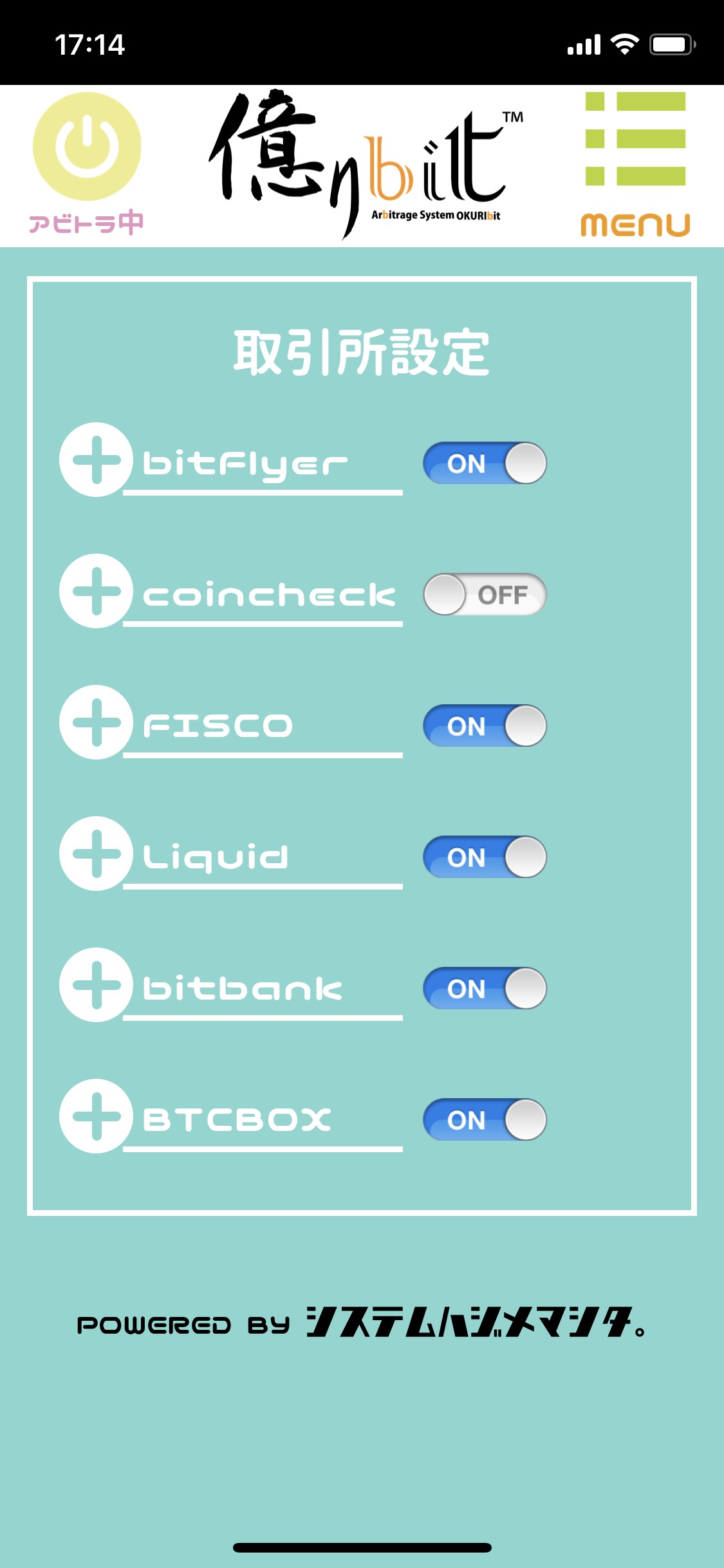Image resolution: width=724 pixels, height=1568 pixels.
Task: Open the MENU drawer
Action: [x=635, y=164]
